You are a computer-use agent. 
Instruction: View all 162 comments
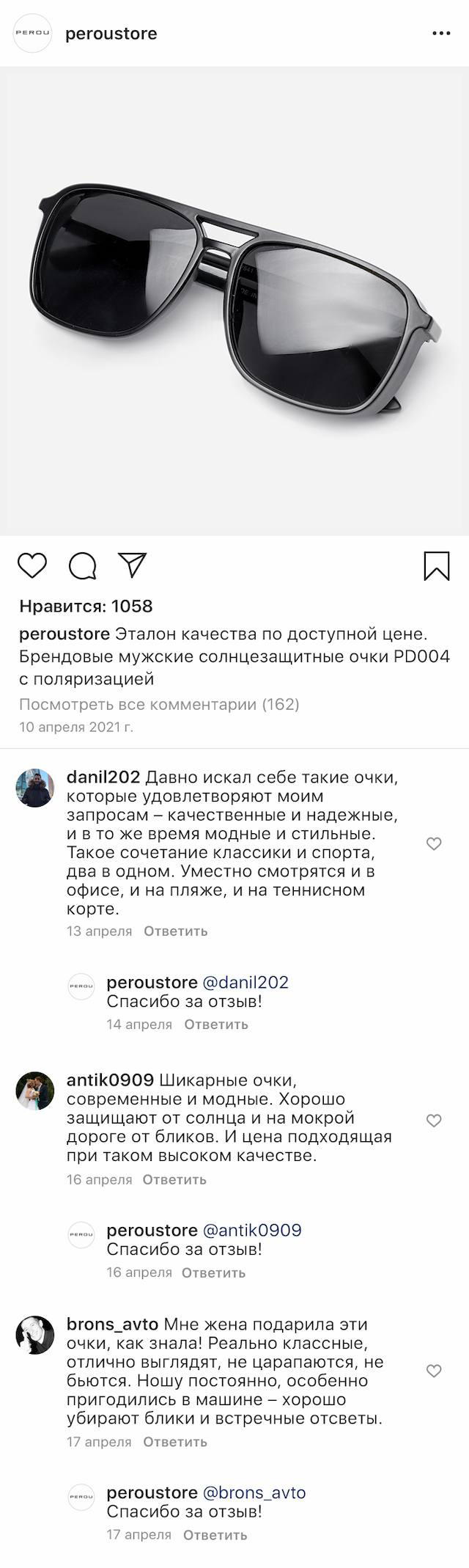click(x=159, y=704)
